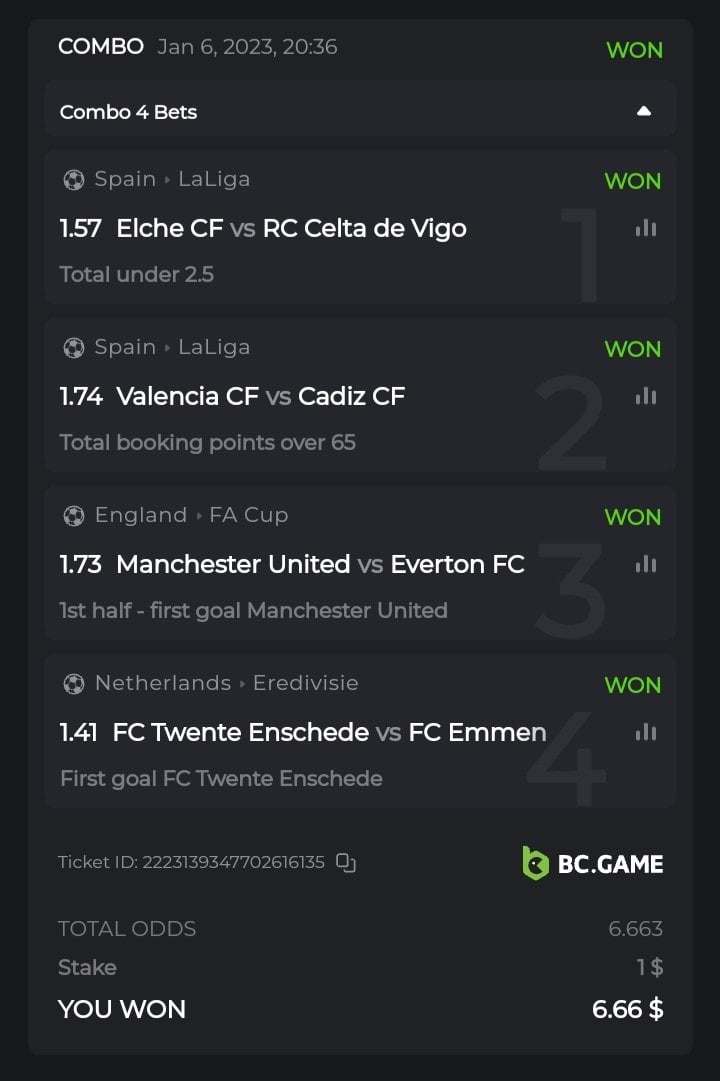This screenshot has height=1081, width=720.
Task: Copy the ticket ID
Action: 346,862
